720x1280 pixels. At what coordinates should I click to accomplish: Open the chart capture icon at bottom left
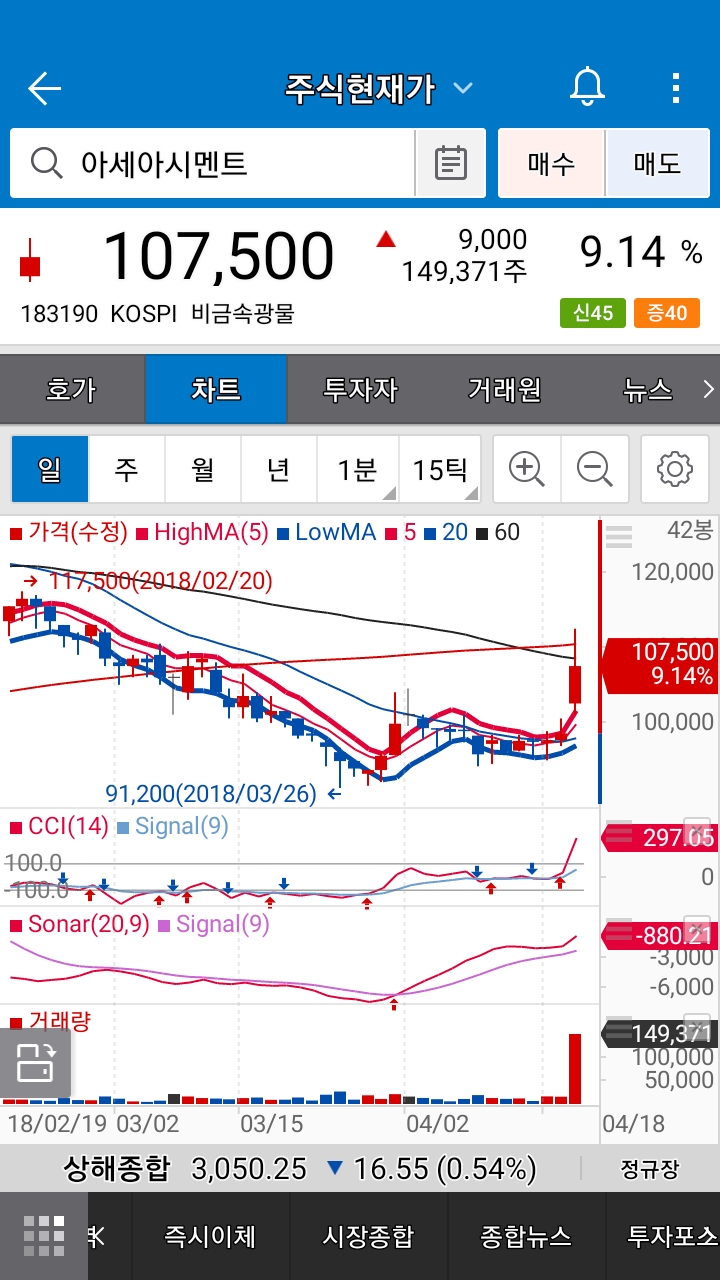[x=37, y=1063]
